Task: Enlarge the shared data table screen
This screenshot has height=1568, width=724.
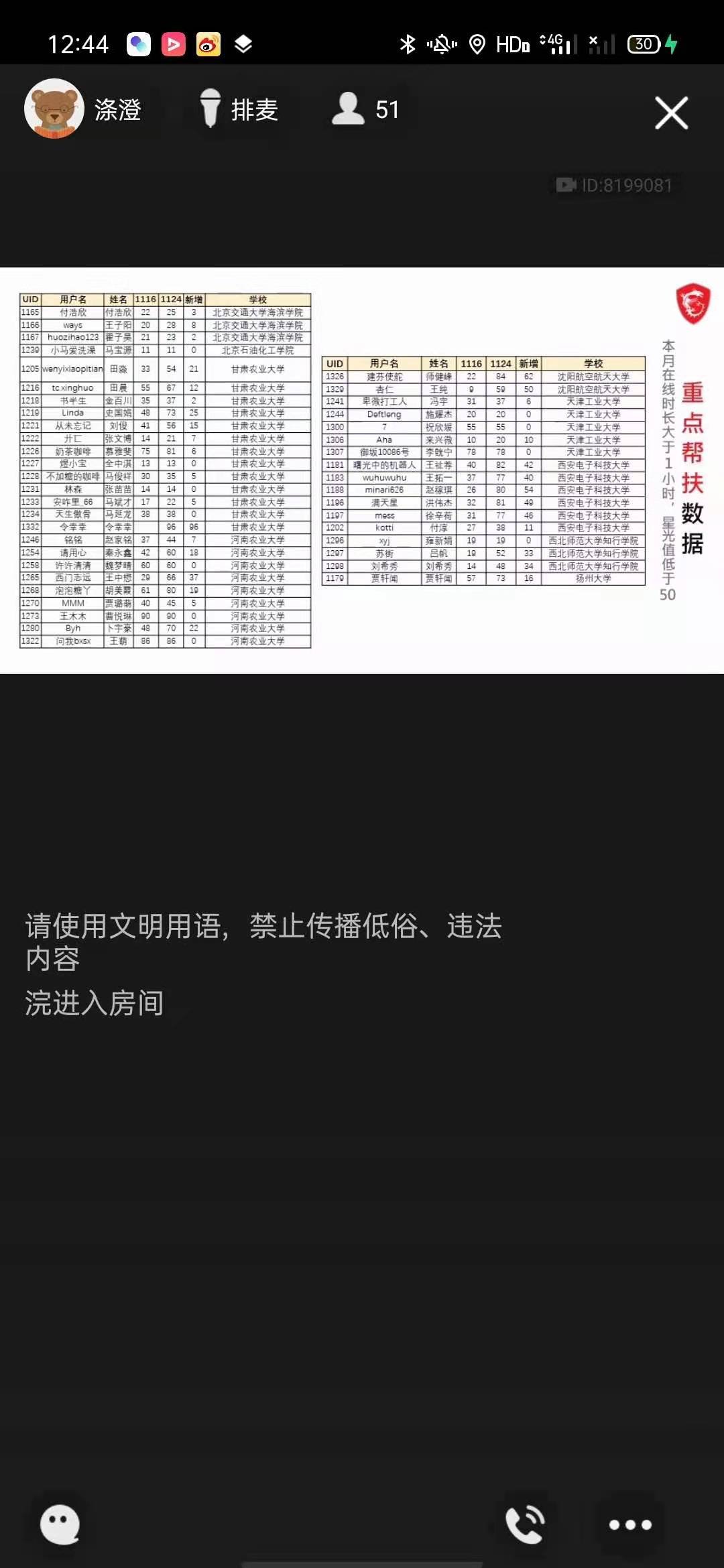Action: (362, 470)
